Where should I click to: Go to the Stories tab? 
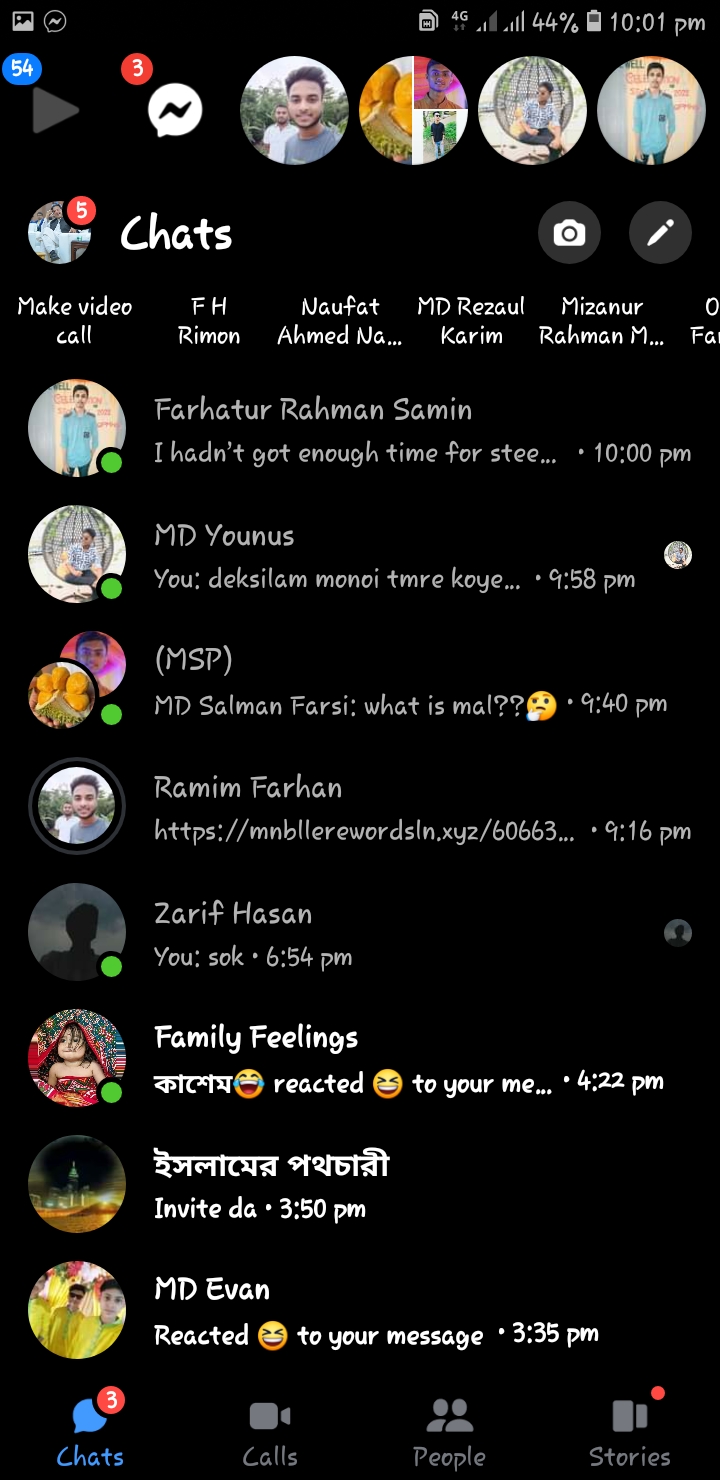click(x=630, y=1434)
